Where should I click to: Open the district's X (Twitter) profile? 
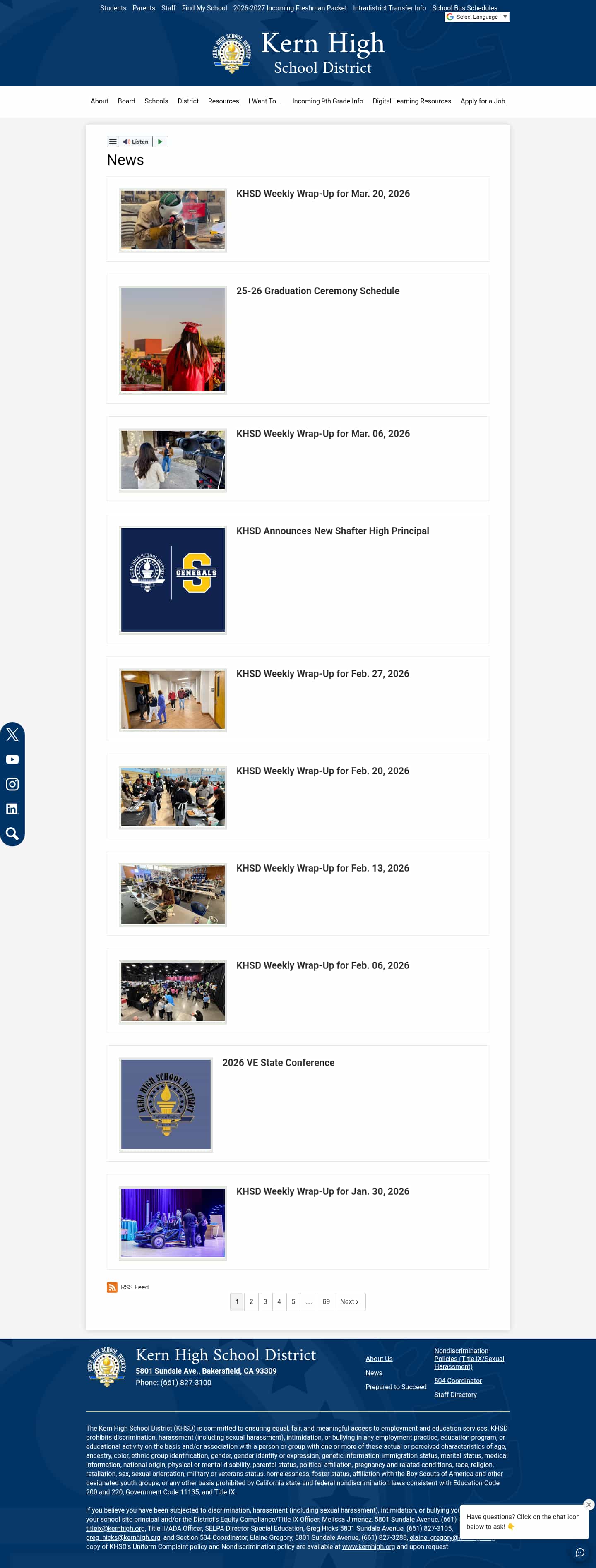tap(12, 735)
